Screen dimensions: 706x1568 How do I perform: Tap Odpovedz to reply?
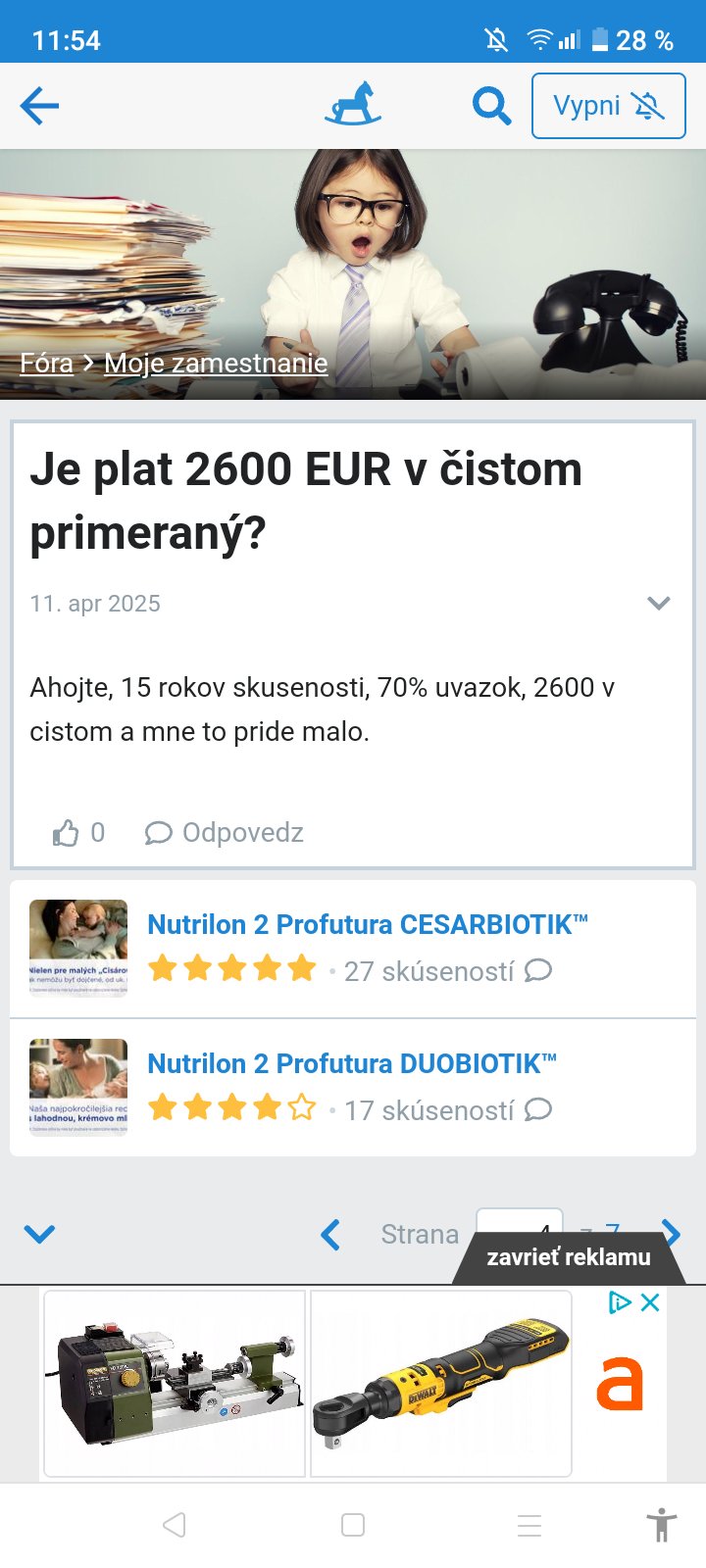click(226, 833)
